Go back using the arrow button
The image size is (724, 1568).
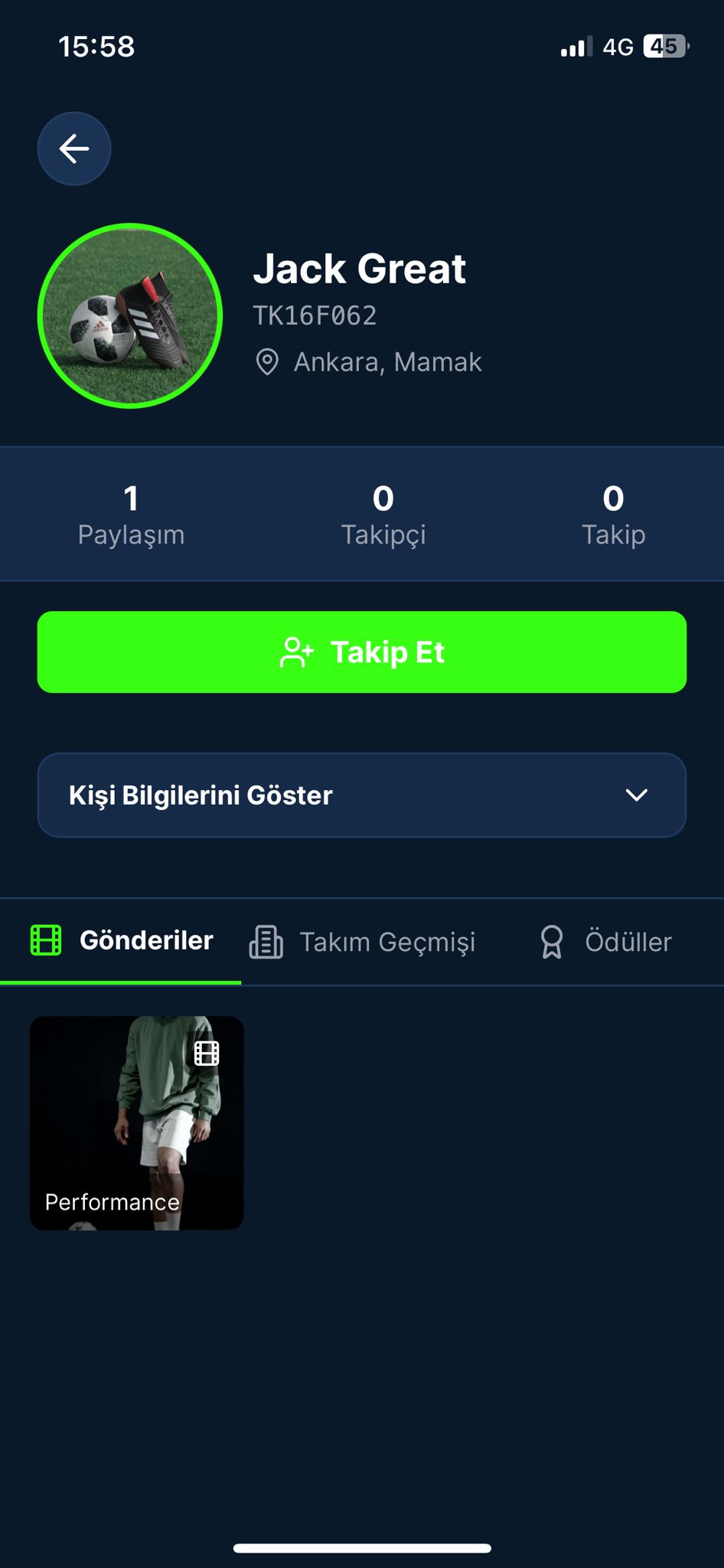(74, 149)
